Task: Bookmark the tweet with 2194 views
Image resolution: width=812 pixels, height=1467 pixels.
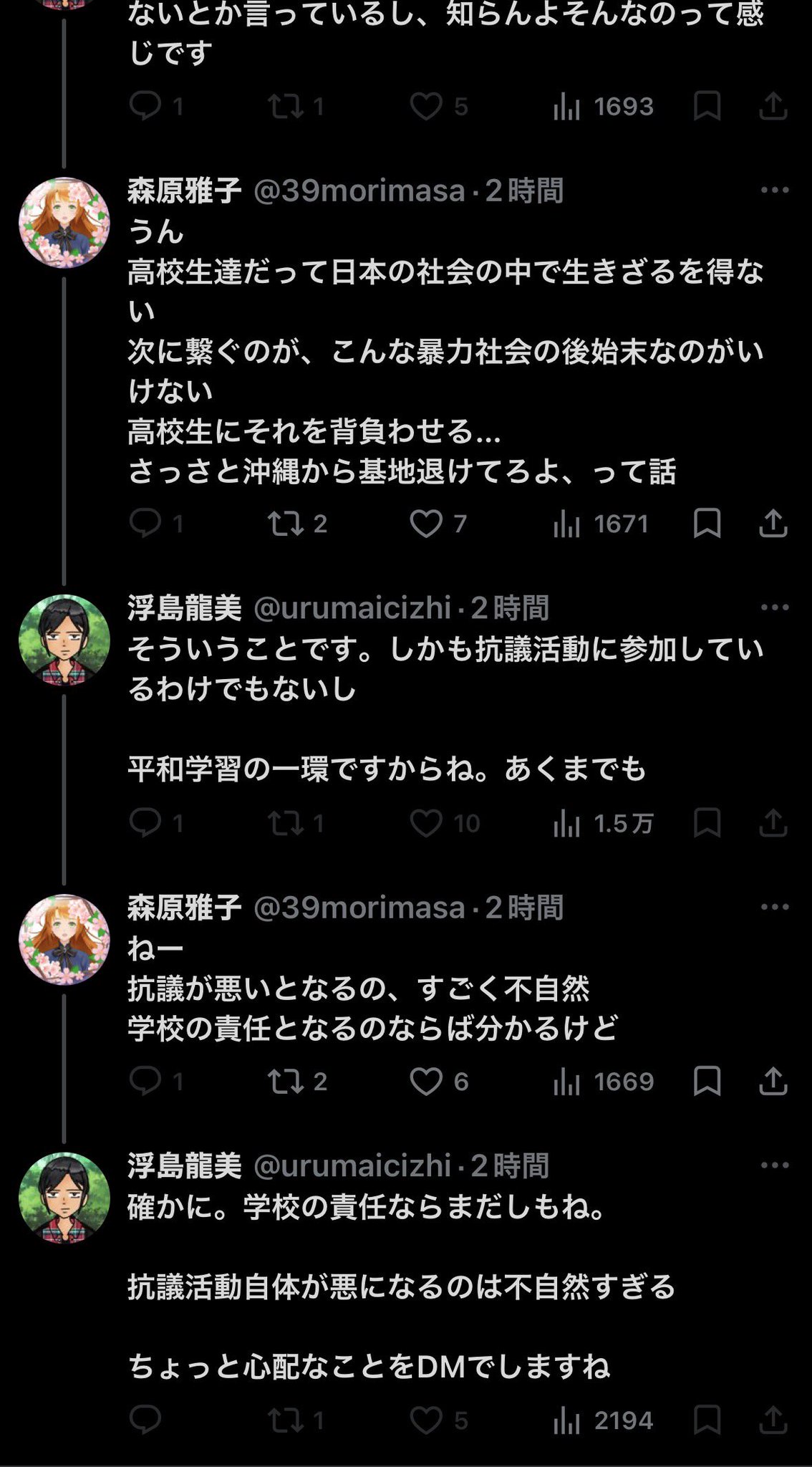Action: tap(707, 1420)
